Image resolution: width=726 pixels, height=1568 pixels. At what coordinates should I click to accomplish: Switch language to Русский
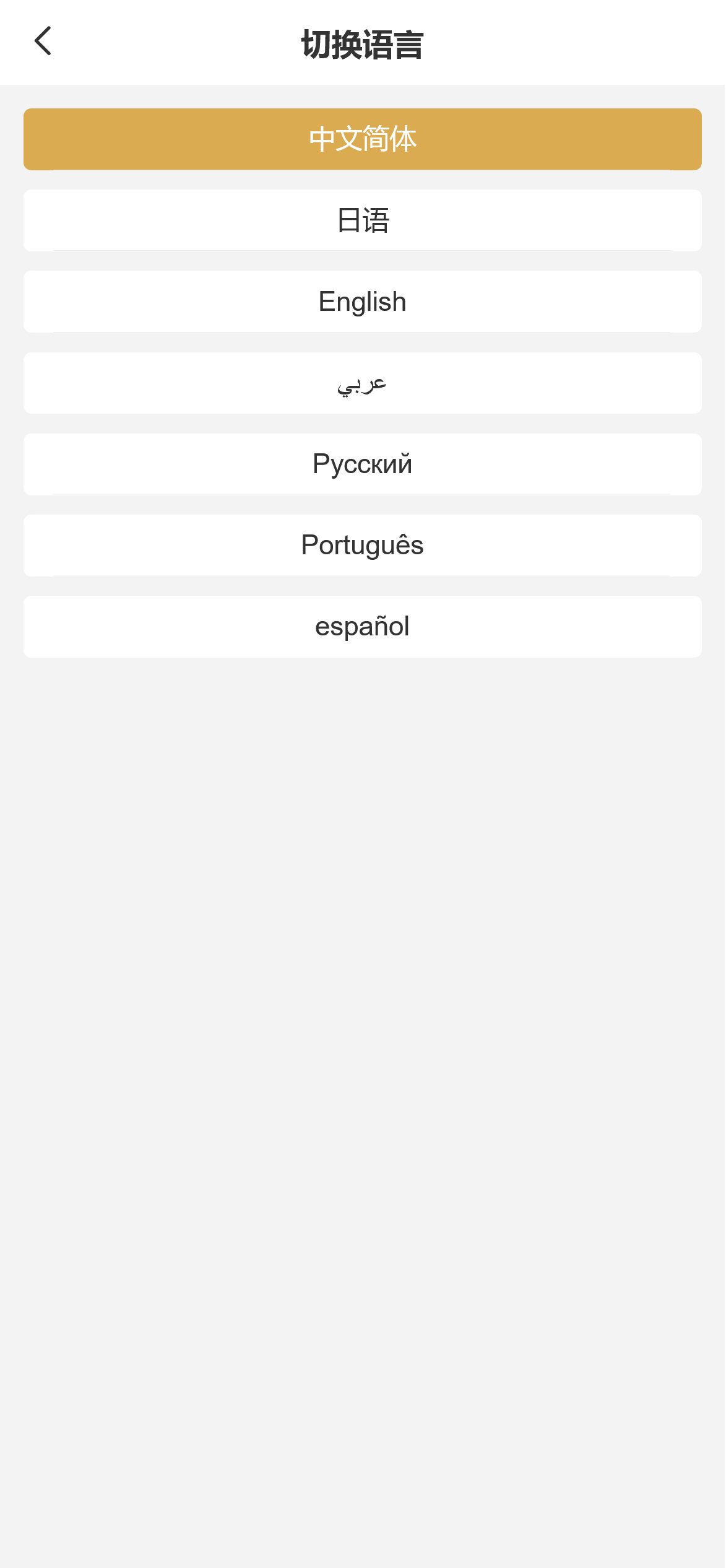coord(363,464)
